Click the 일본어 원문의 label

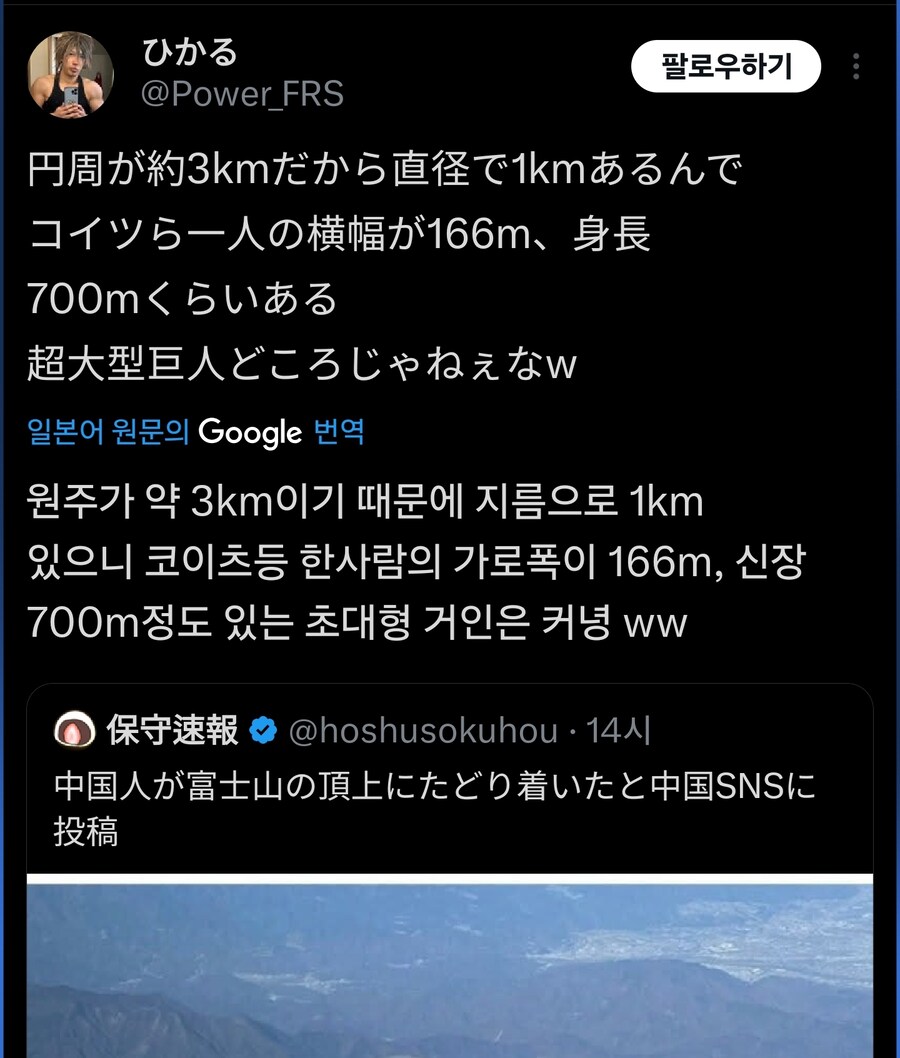(95, 432)
